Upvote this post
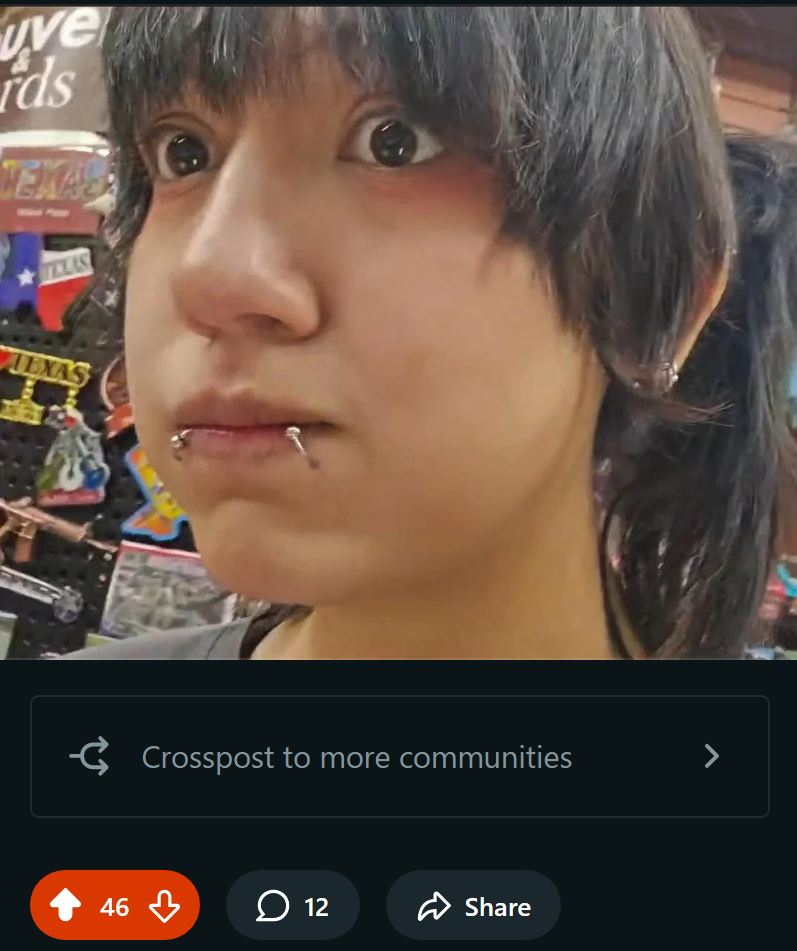 (66, 906)
